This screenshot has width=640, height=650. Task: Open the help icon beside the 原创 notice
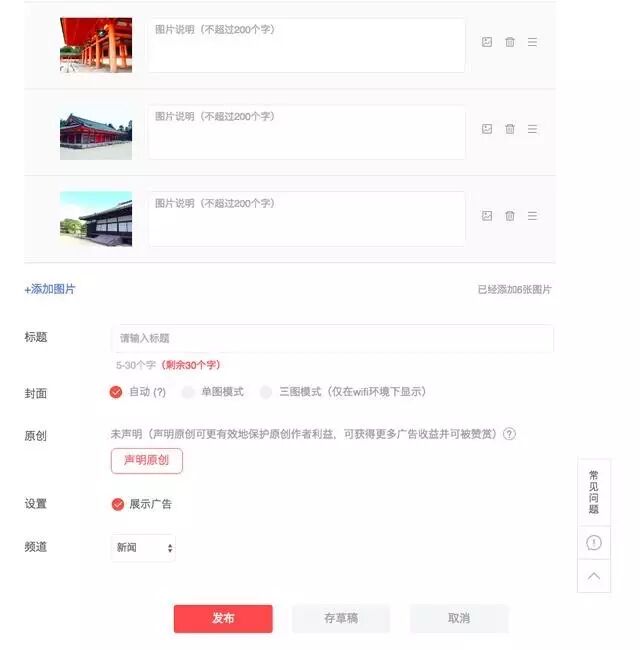click(x=509, y=434)
